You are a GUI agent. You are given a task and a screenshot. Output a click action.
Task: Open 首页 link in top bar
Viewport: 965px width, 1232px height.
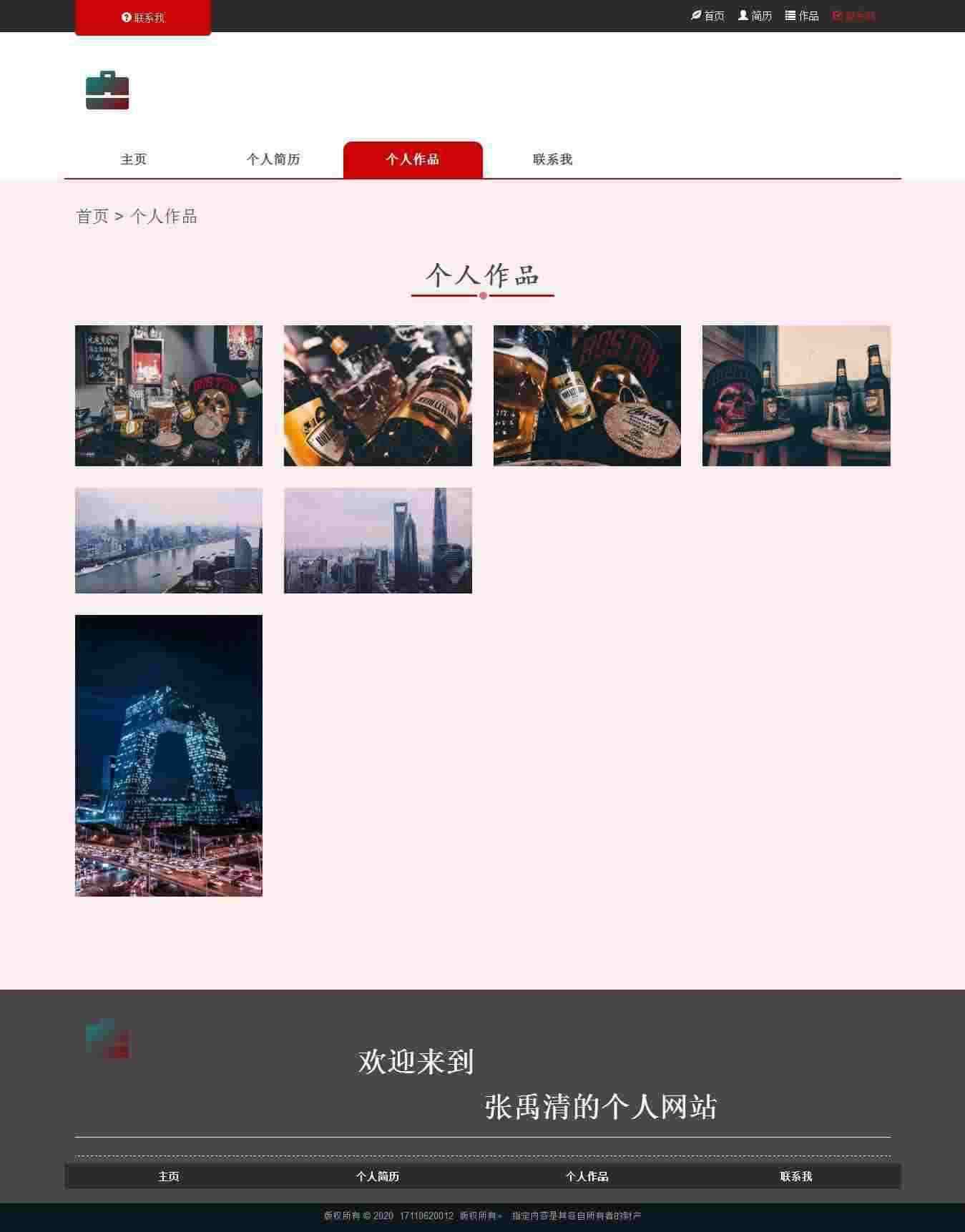click(x=707, y=16)
